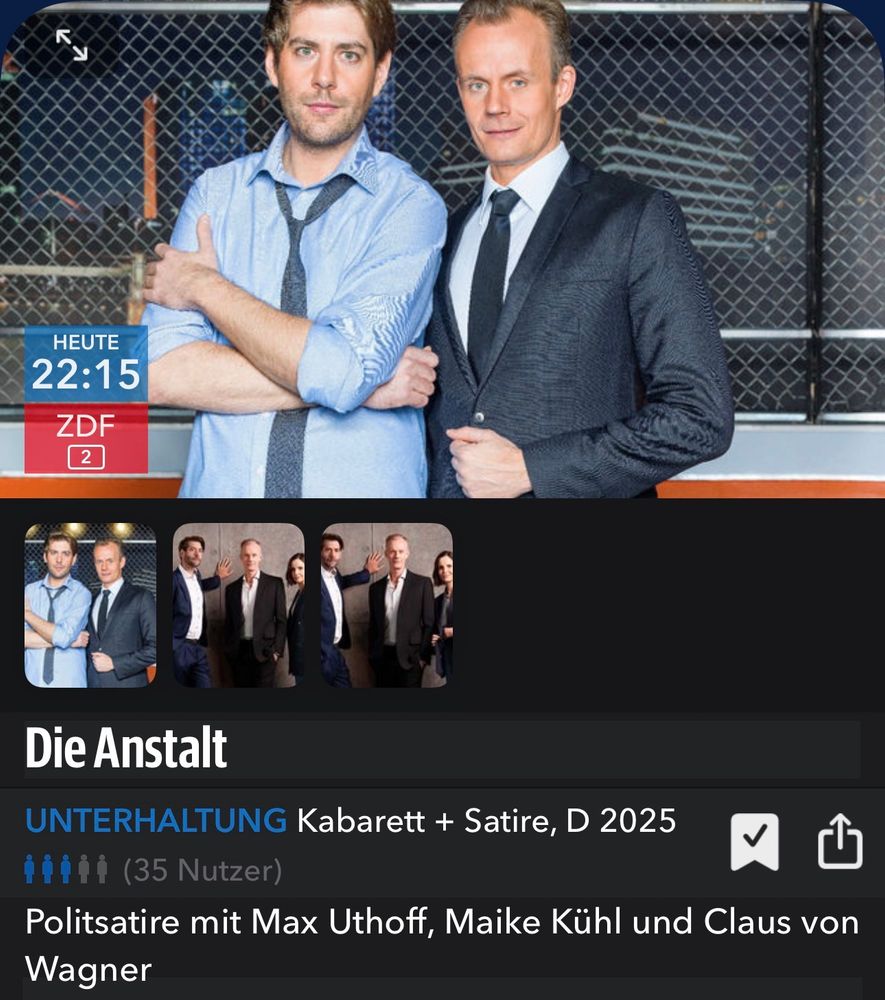The width and height of the screenshot is (885, 1000).
Task: Tap the HEUTE broadcast badge
Action: click(87, 341)
